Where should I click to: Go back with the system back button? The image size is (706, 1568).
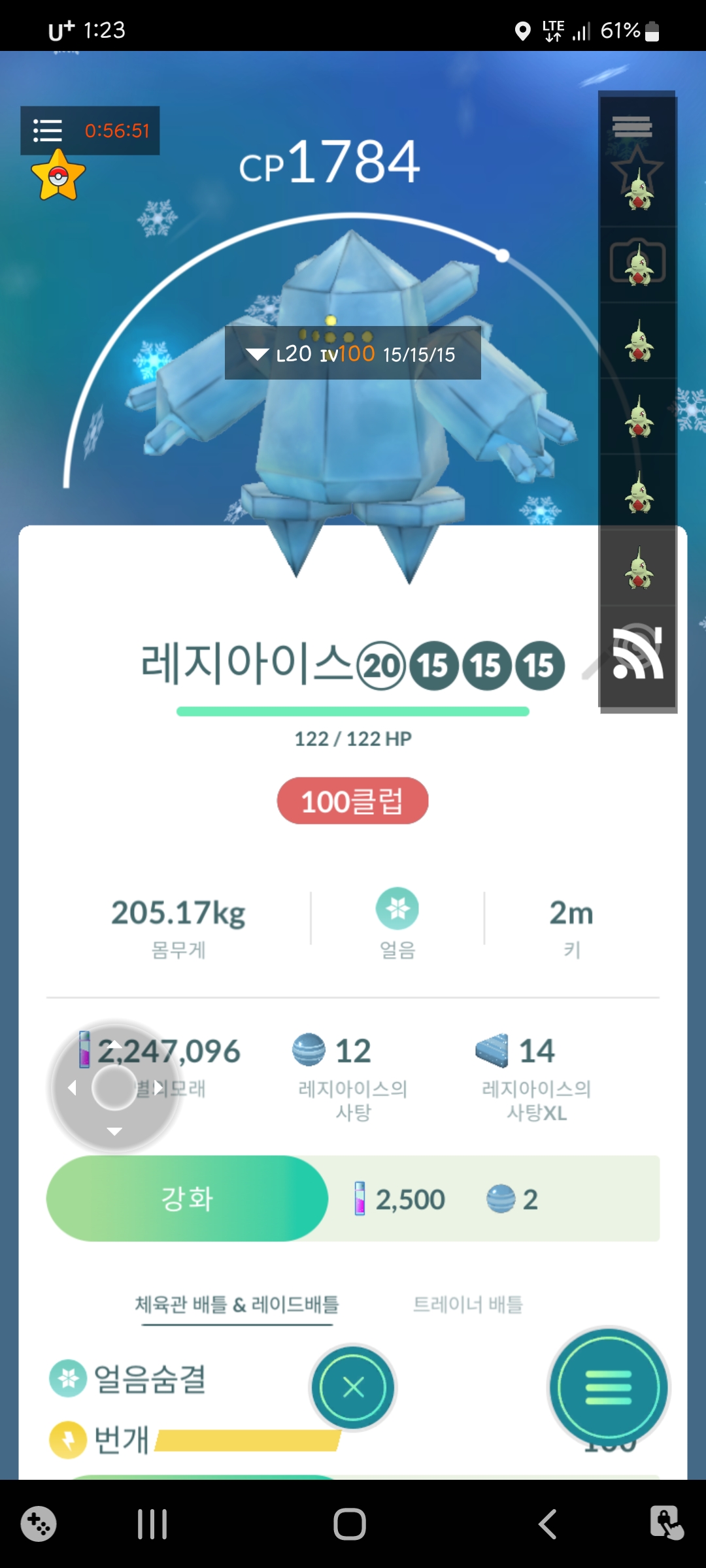point(548,1524)
